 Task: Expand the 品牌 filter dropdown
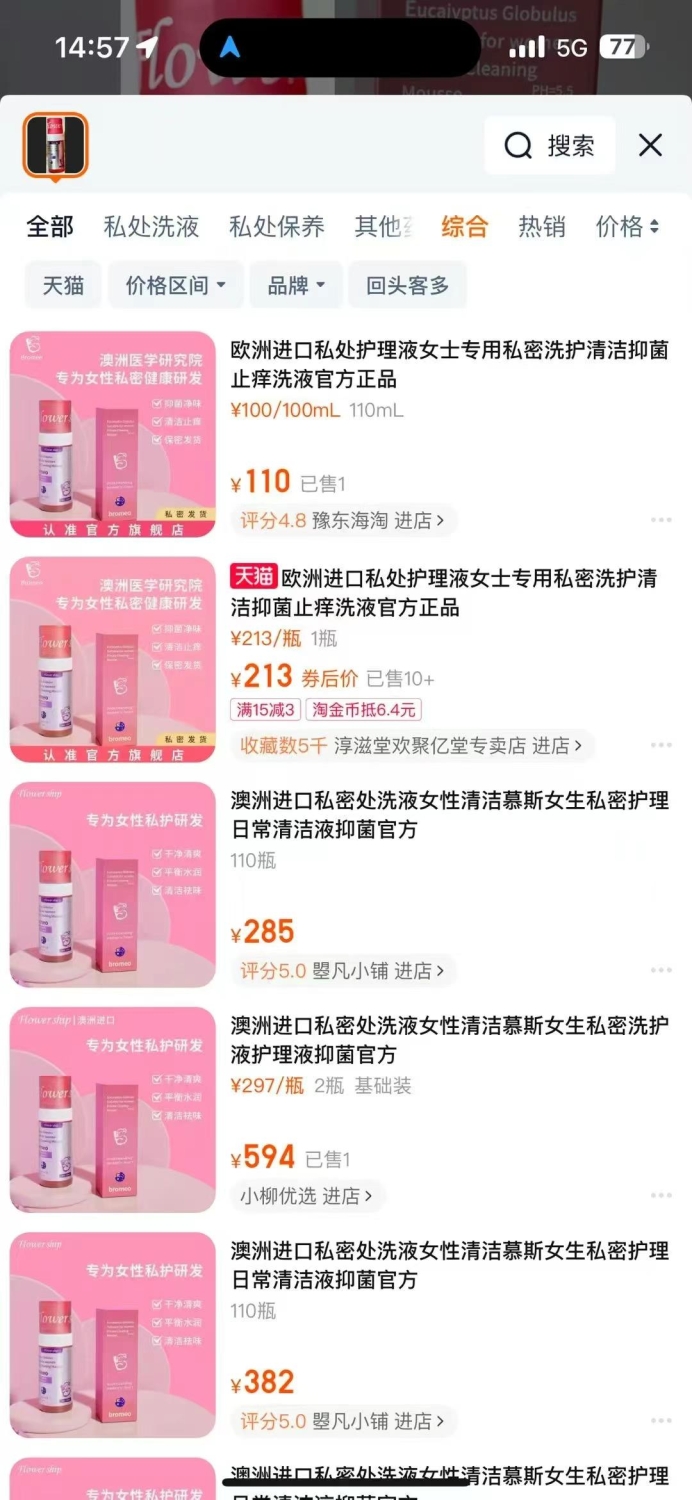point(296,286)
